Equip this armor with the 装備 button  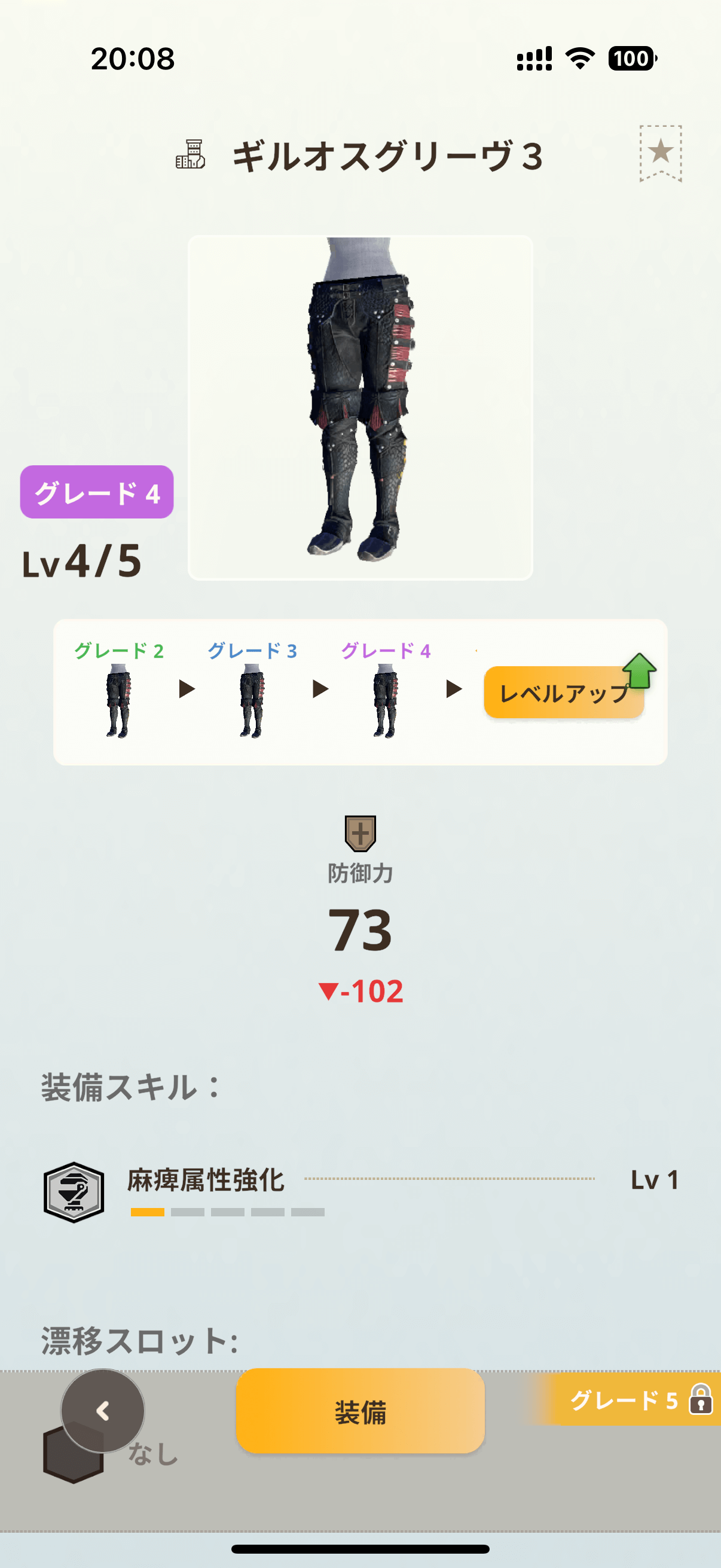(360, 1411)
